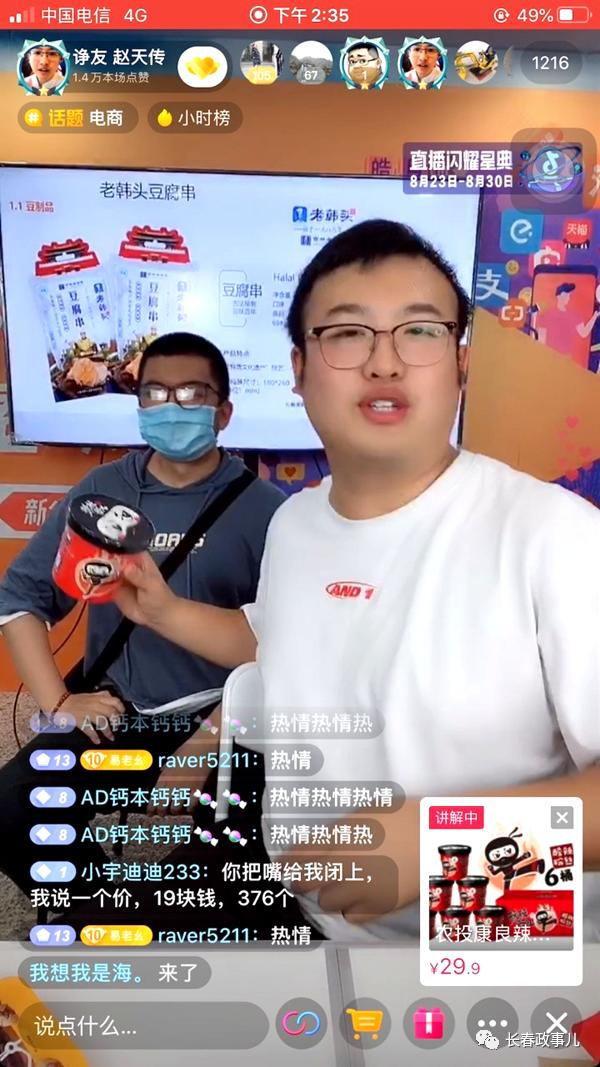Open the 农投康良辣 product card

pos(501,891)
